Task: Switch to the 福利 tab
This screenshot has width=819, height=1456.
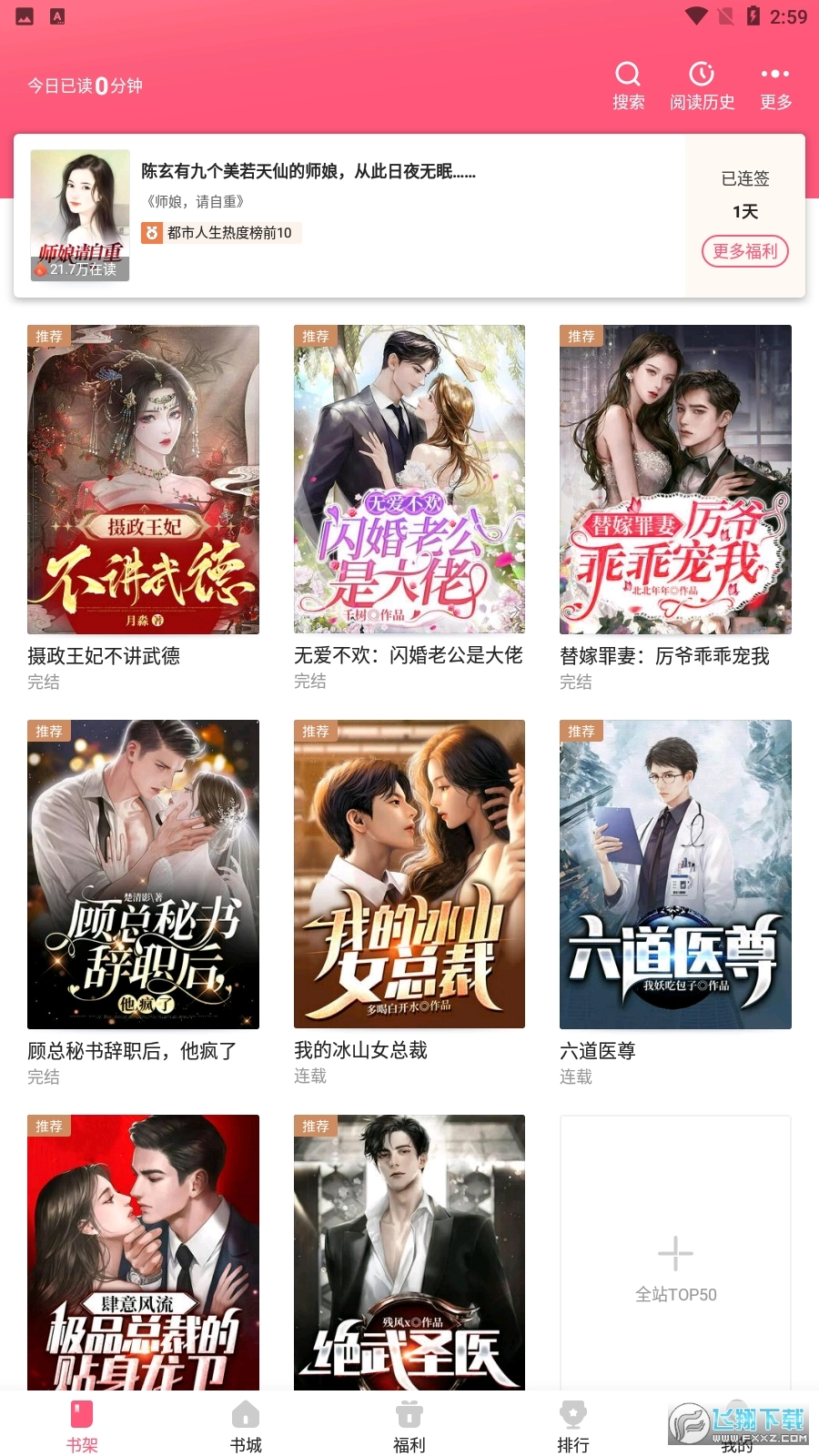Action: coord(409,1426)
